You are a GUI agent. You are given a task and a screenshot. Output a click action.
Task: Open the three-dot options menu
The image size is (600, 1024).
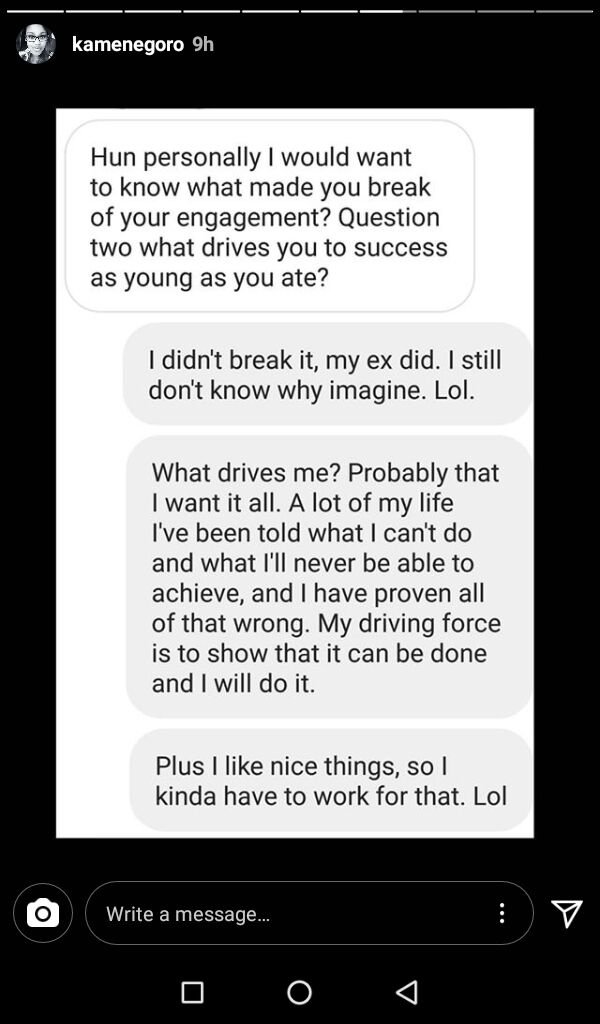click(x=501, y=913)
